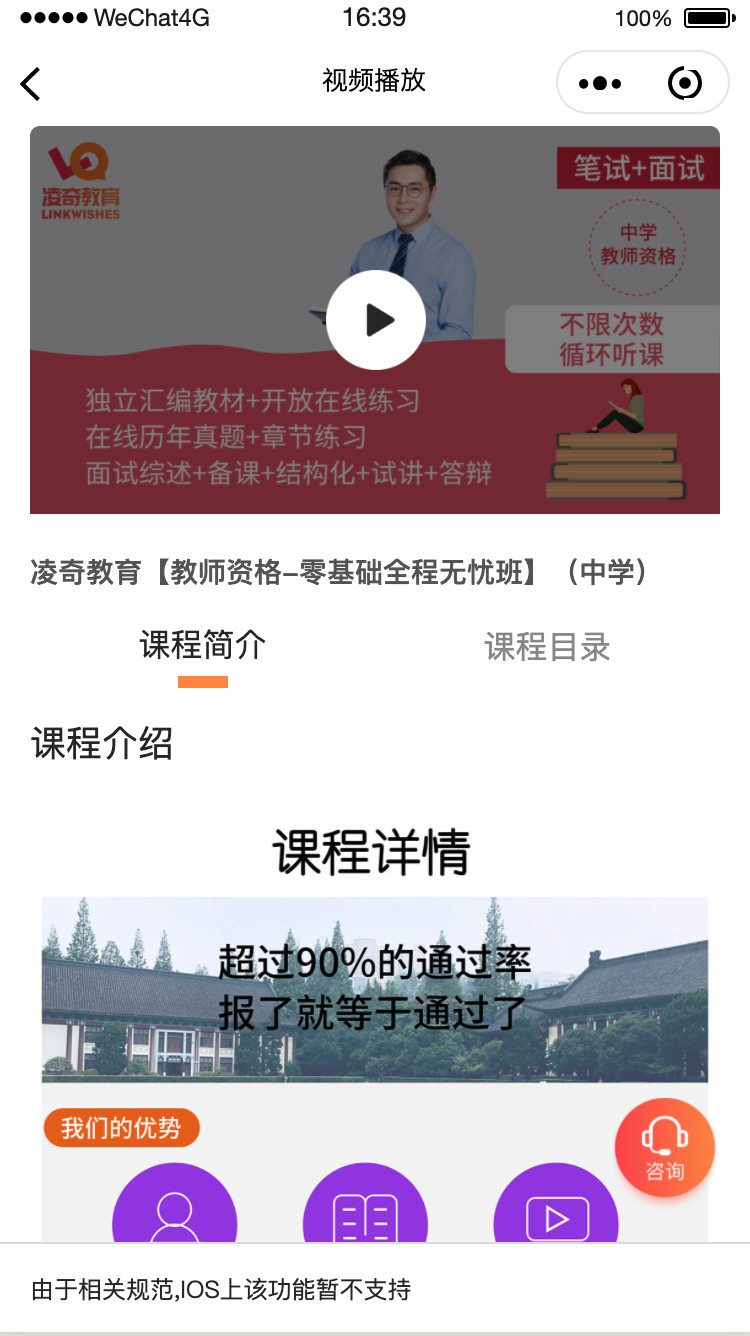Open the mini program three-dot menu
Screen dimensions: 750x1336
pos(600,84)
